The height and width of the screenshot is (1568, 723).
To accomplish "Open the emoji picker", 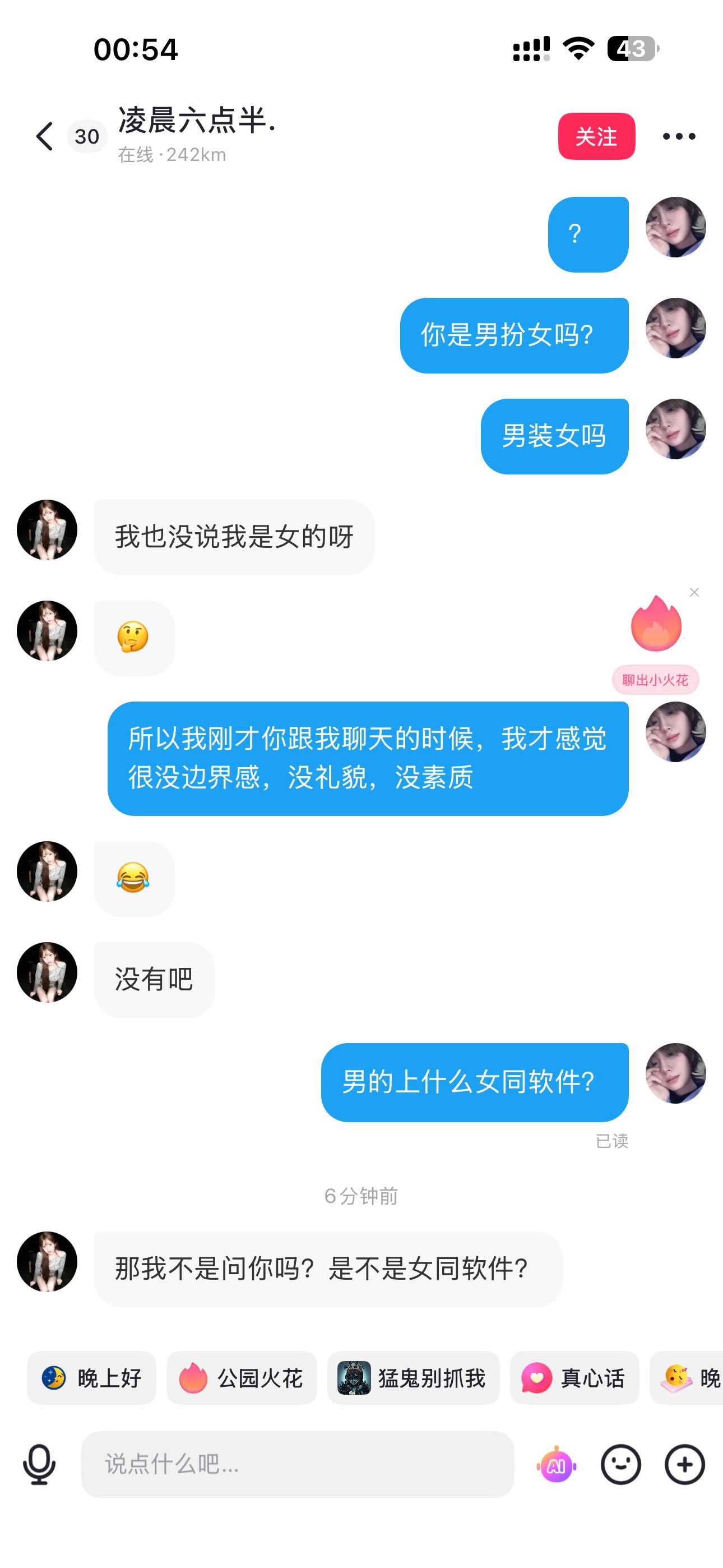I will click(621, 1464).
